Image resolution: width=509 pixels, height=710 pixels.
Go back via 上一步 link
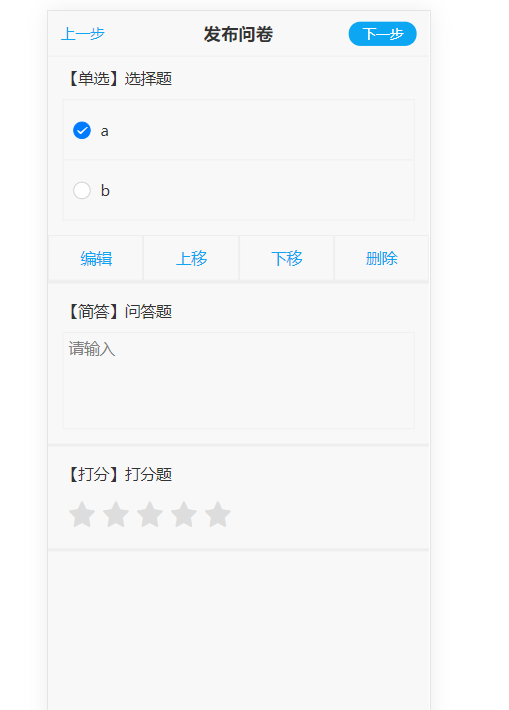pyautogui.click(x=83, y=34)
